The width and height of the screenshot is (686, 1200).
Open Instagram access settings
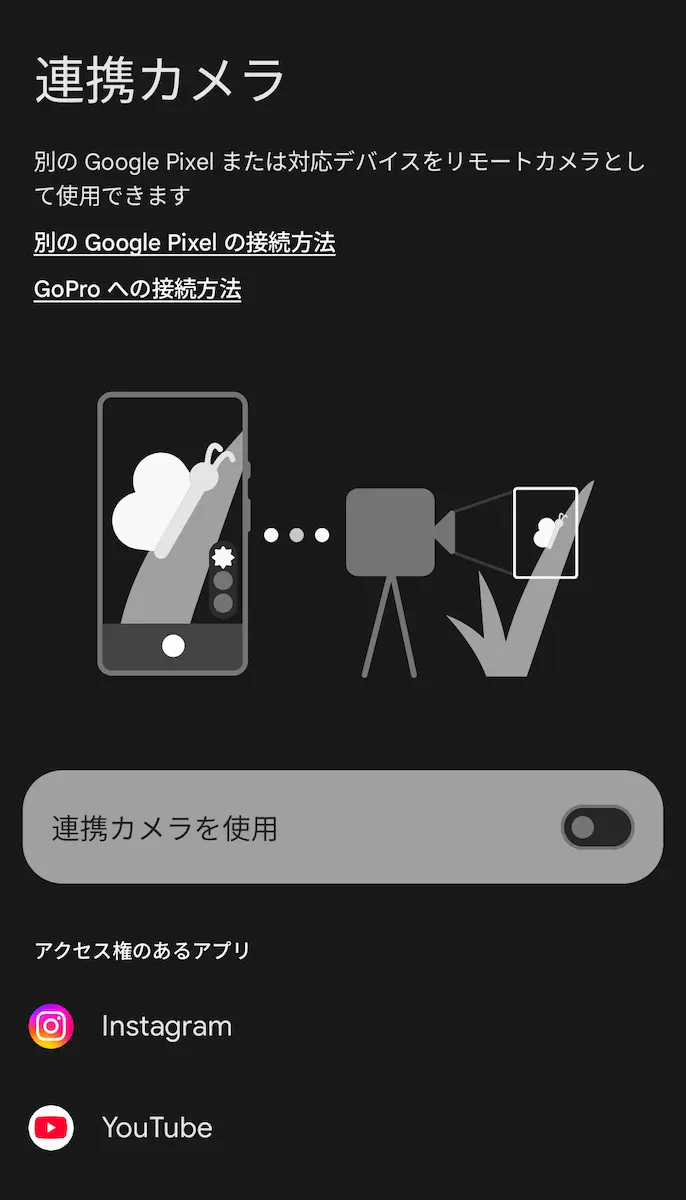[166, 1026]
